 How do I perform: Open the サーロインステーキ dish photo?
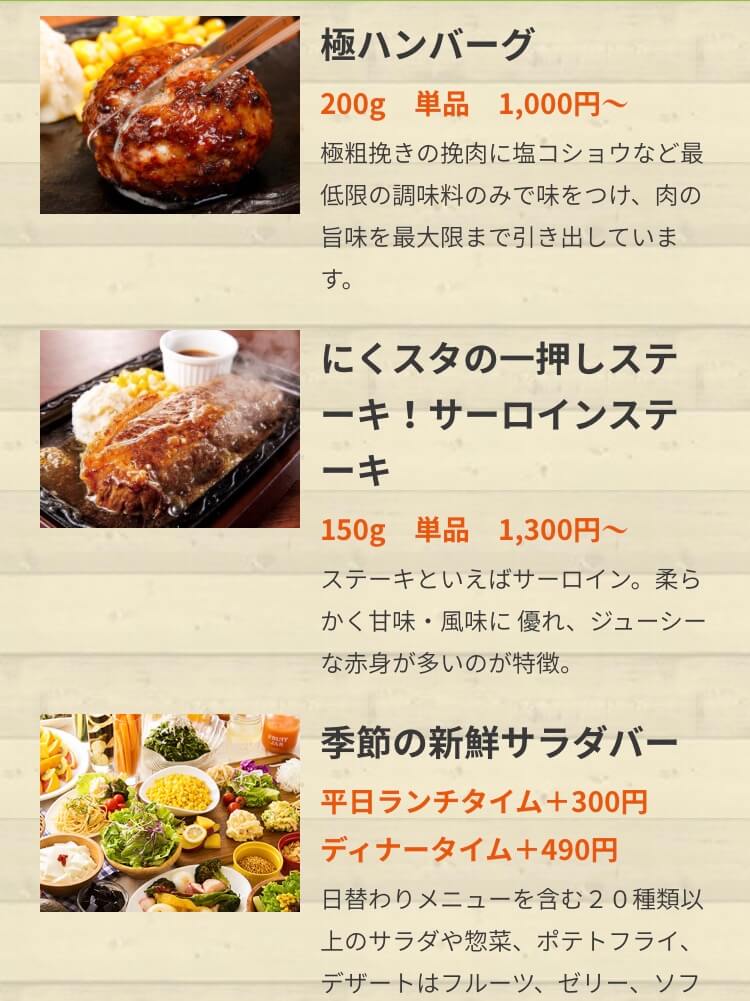point(170,428)
